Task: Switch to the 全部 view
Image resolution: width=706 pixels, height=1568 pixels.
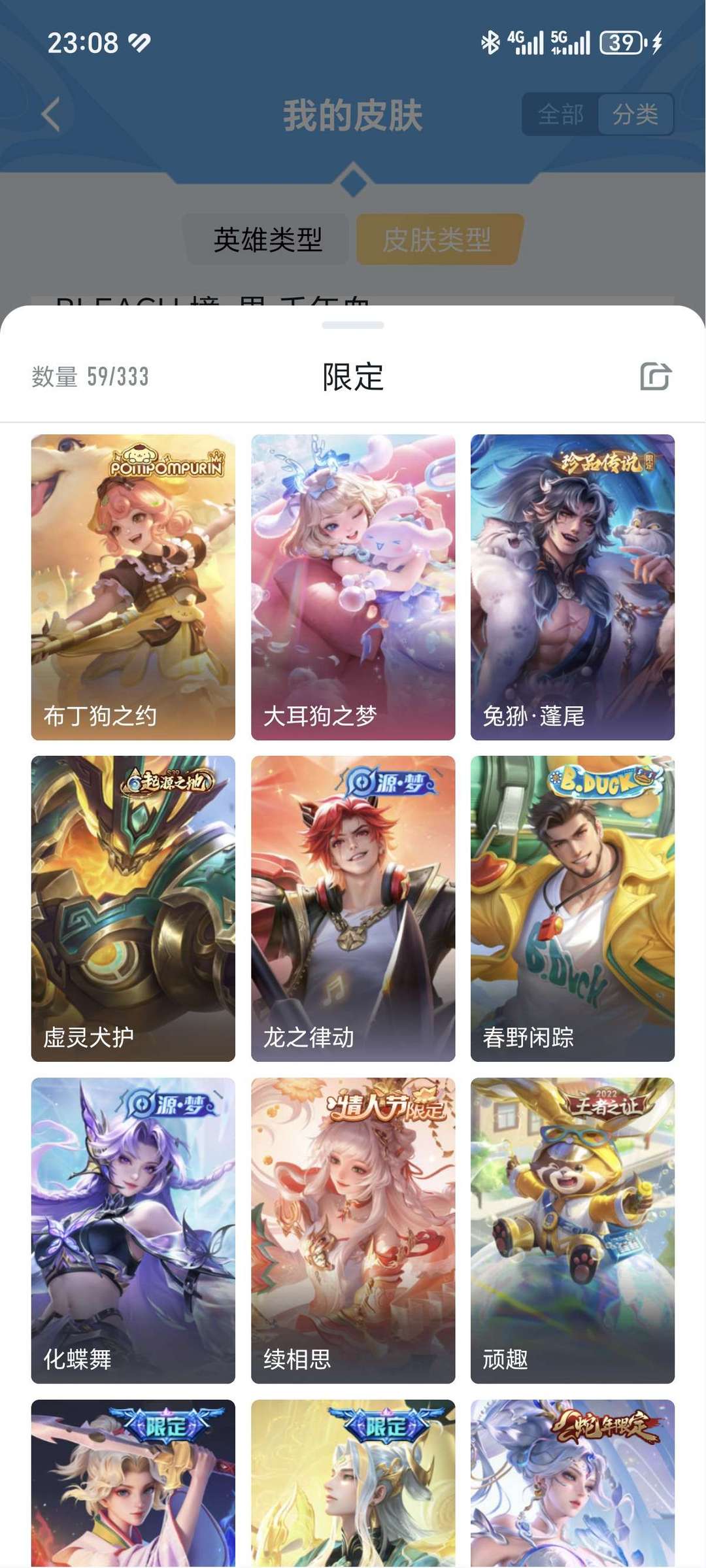Action: coord(560,114)
